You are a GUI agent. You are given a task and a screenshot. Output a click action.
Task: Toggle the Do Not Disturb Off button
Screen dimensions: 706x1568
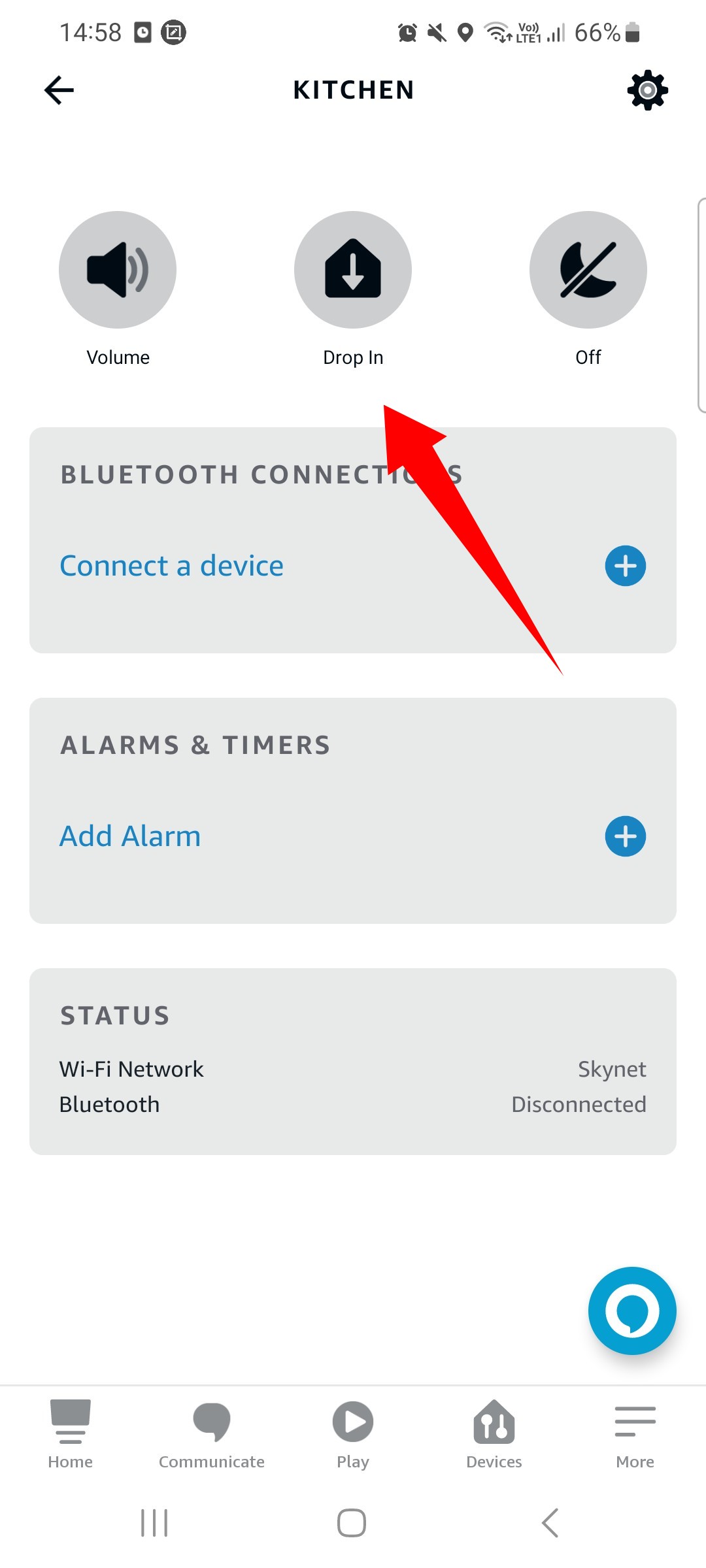(588, 270)
